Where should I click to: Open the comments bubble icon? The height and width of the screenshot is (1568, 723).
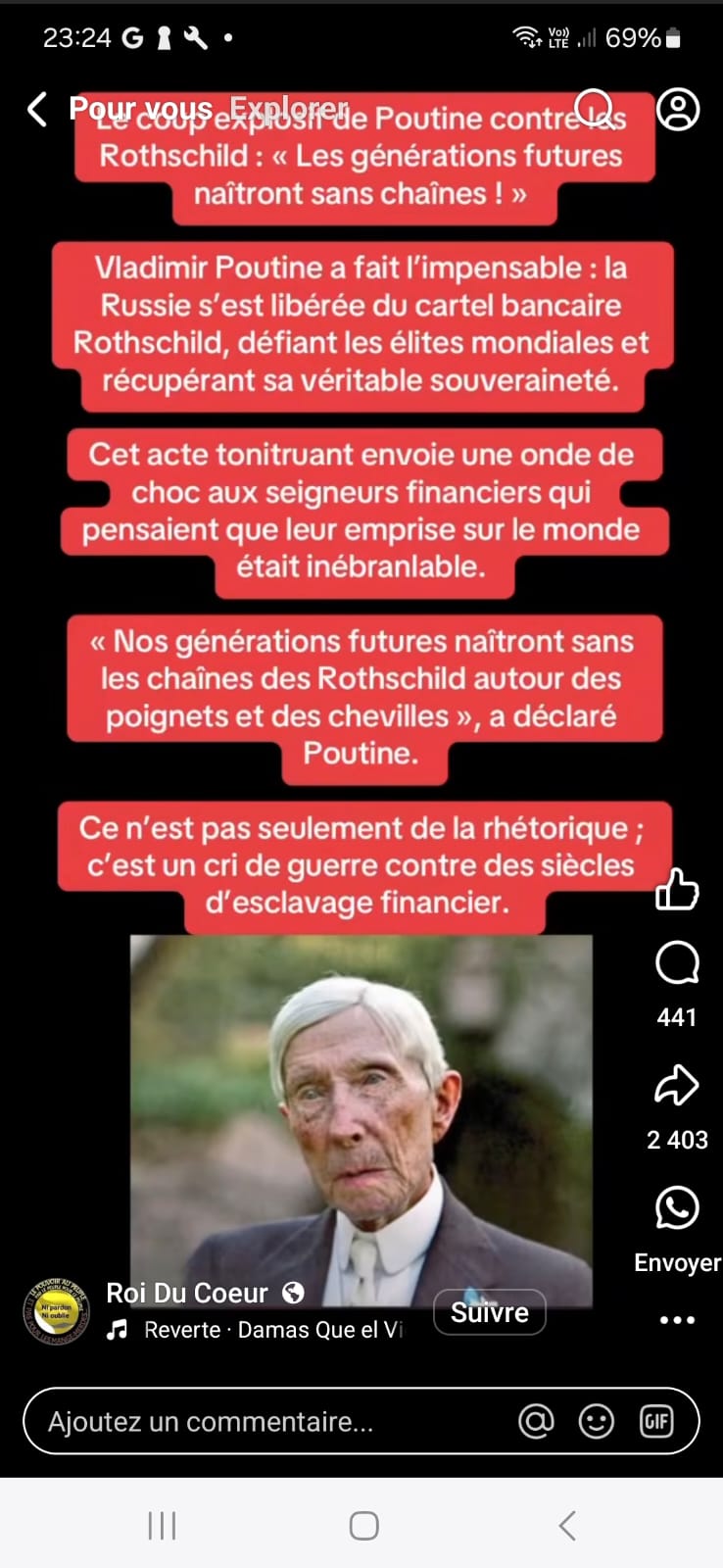tap(677, 963)
